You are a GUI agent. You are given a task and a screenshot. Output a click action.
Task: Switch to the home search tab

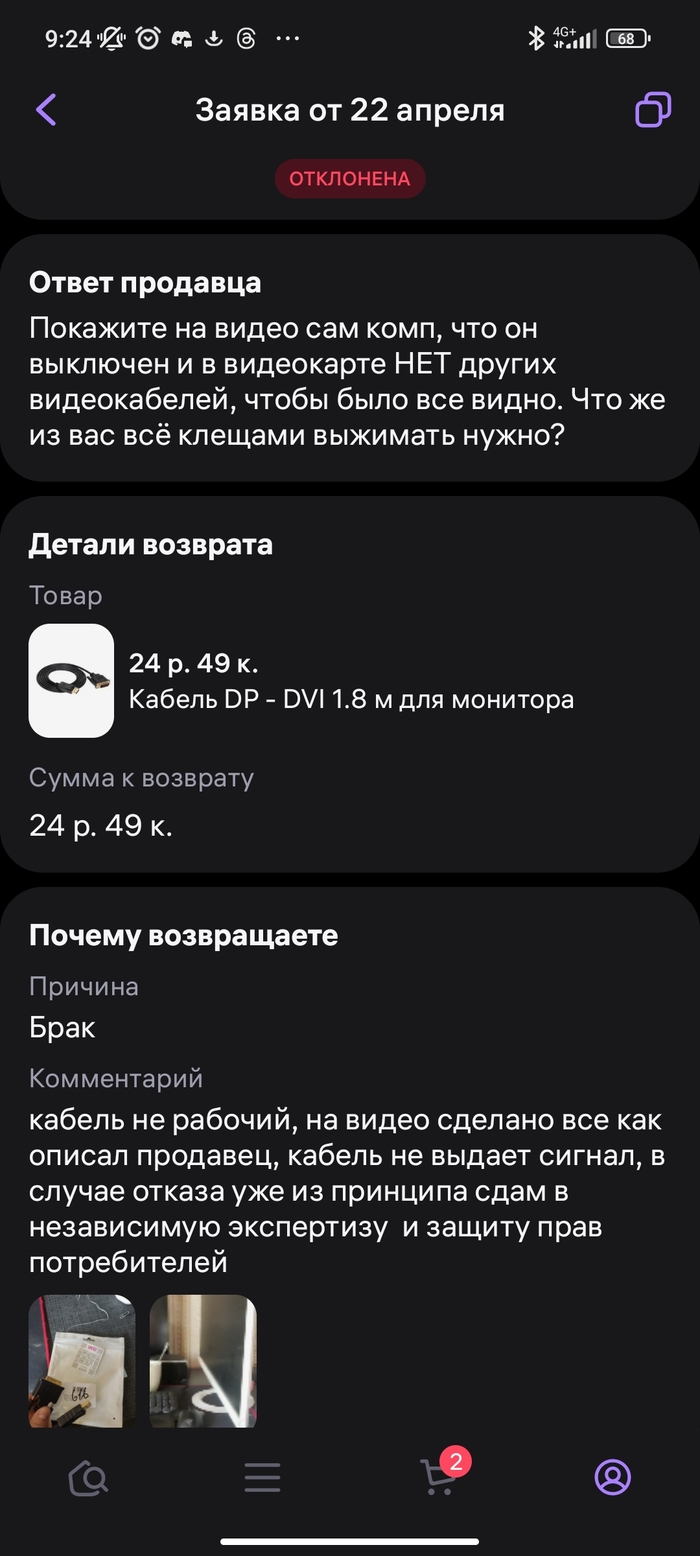tap(88, 1477)
